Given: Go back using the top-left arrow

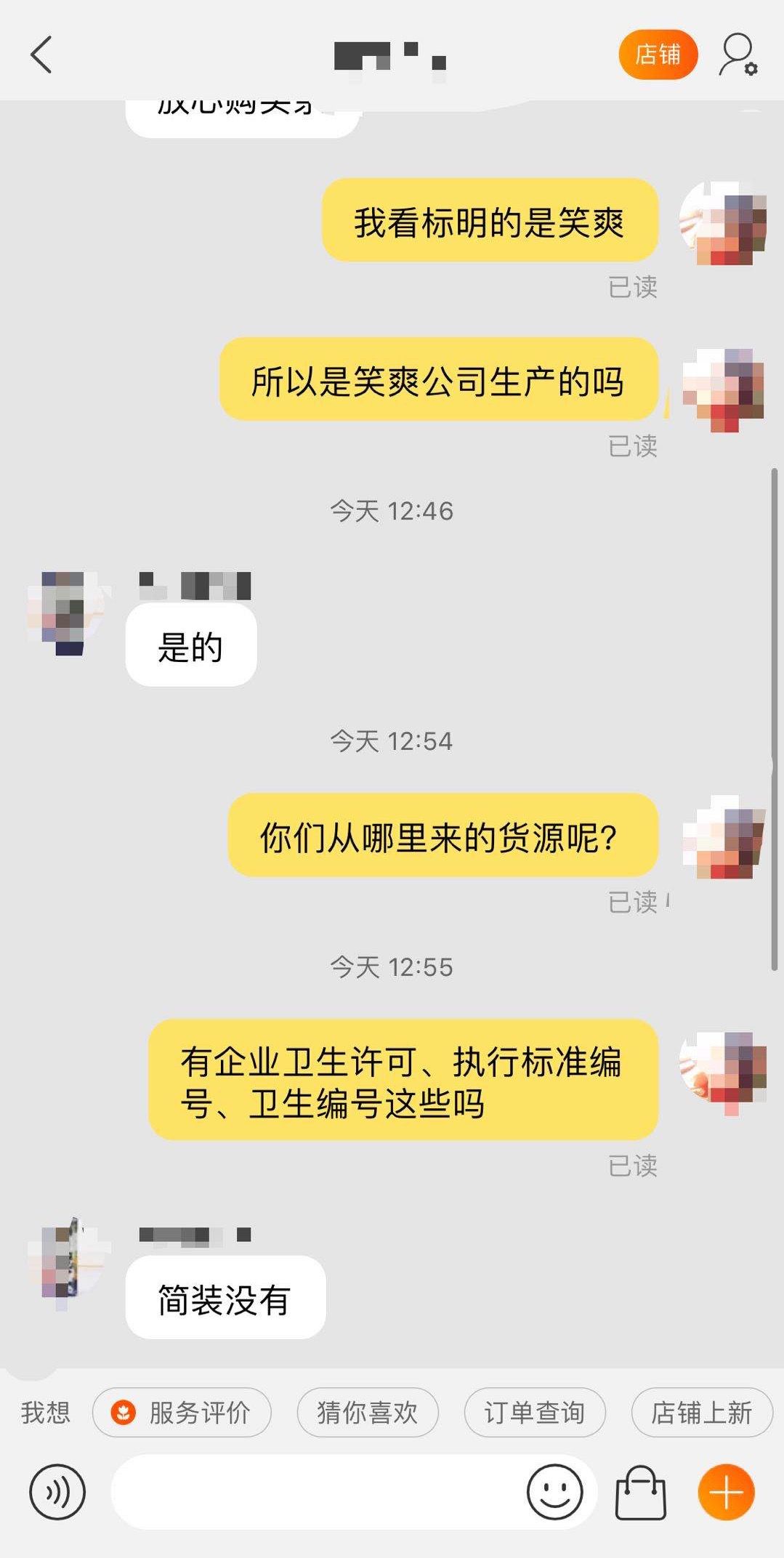Looking at the screenshot, I should tap(41, 55).
